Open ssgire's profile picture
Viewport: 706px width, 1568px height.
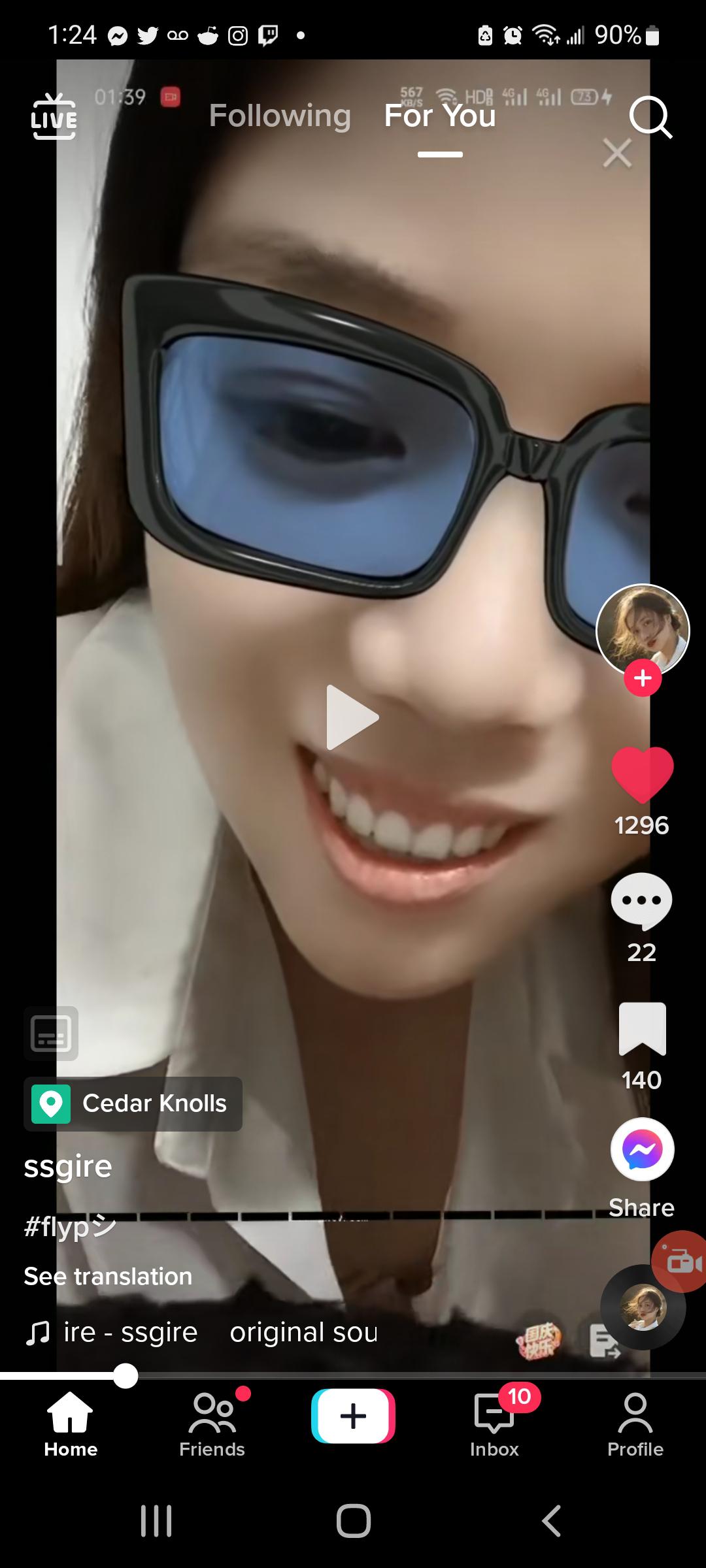(643, 629)
